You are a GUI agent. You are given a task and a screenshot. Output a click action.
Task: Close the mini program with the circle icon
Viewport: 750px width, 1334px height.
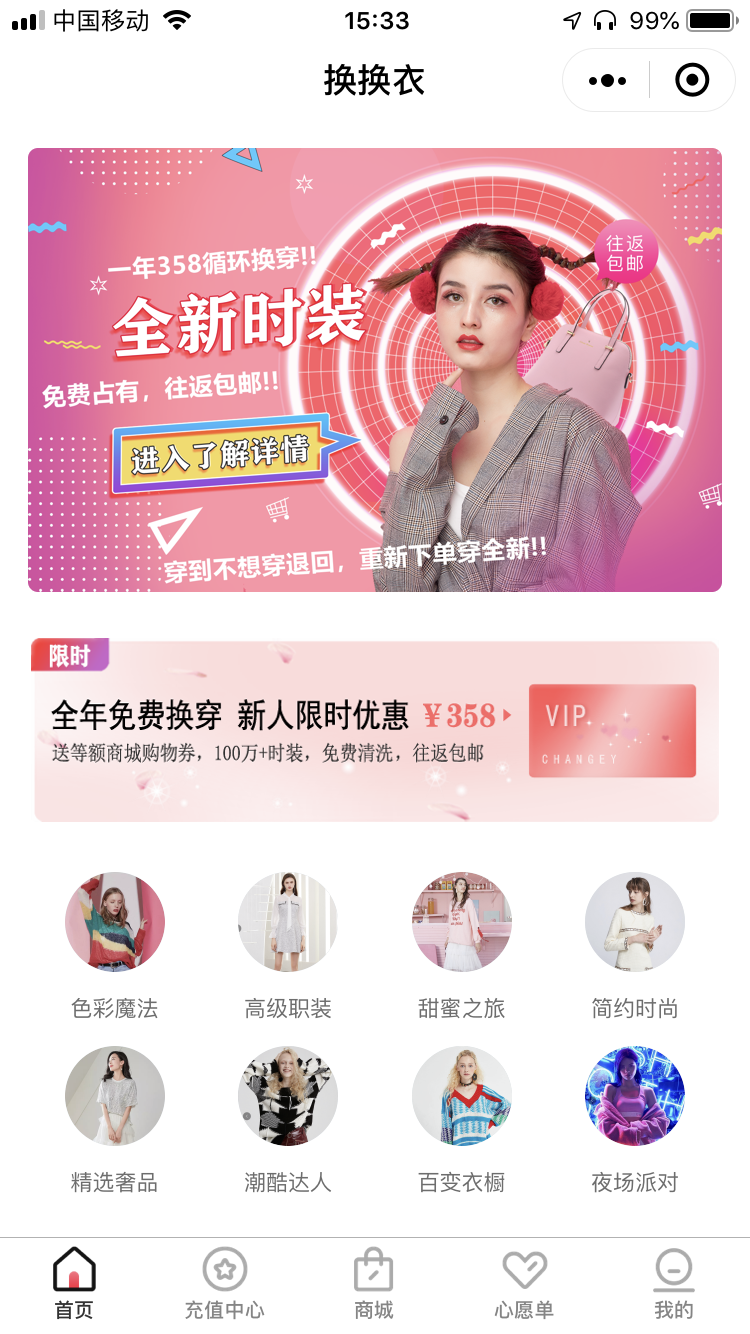point(692,80)
